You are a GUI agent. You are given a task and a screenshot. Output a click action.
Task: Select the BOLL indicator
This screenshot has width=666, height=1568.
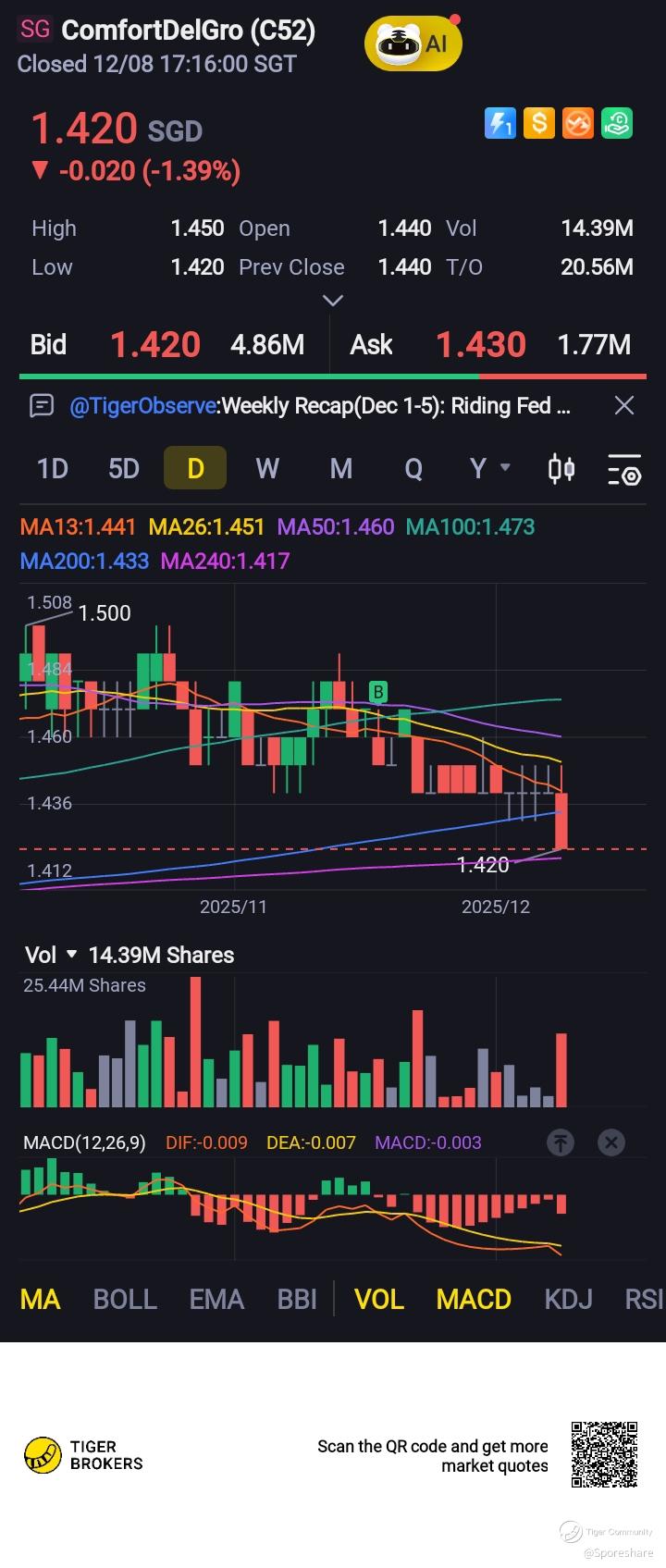125,1299
